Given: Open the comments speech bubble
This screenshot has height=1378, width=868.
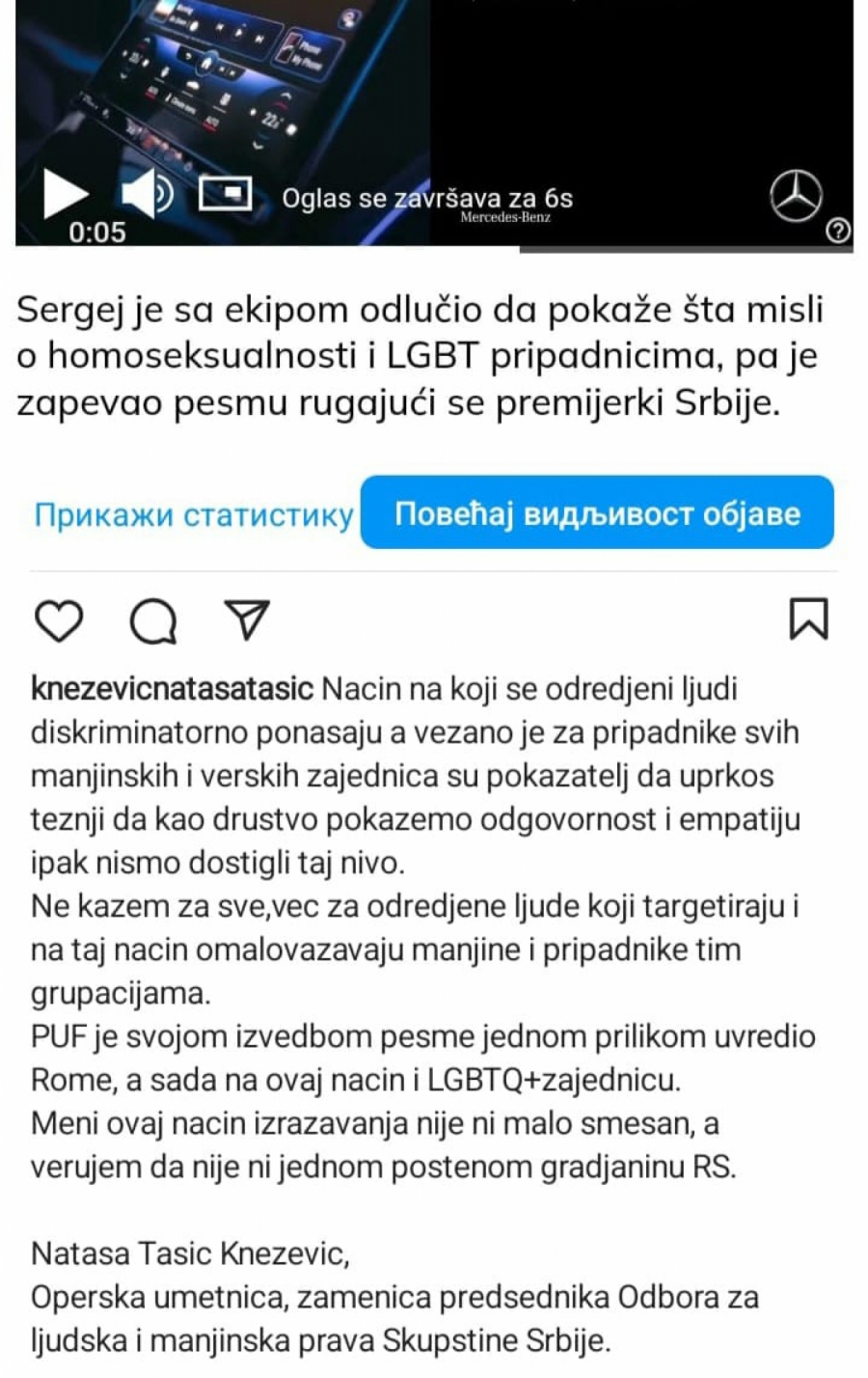Looking at the screenshot, I should click(153, 620).
